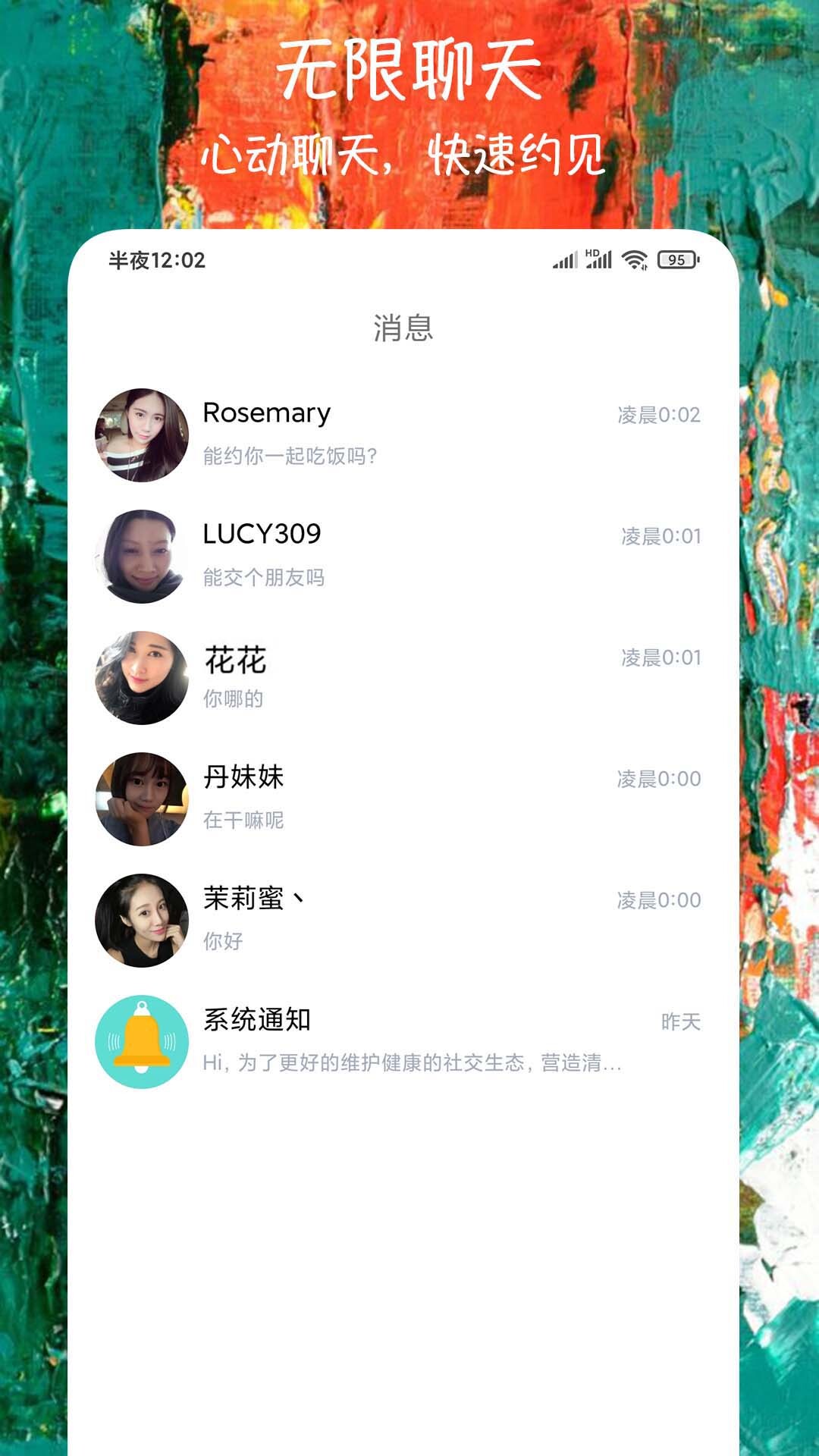Image resolution: width=819 pixels, height=1456 pixels.
Task: Open LUCY309's profile avatar
Action: [141, 554]
